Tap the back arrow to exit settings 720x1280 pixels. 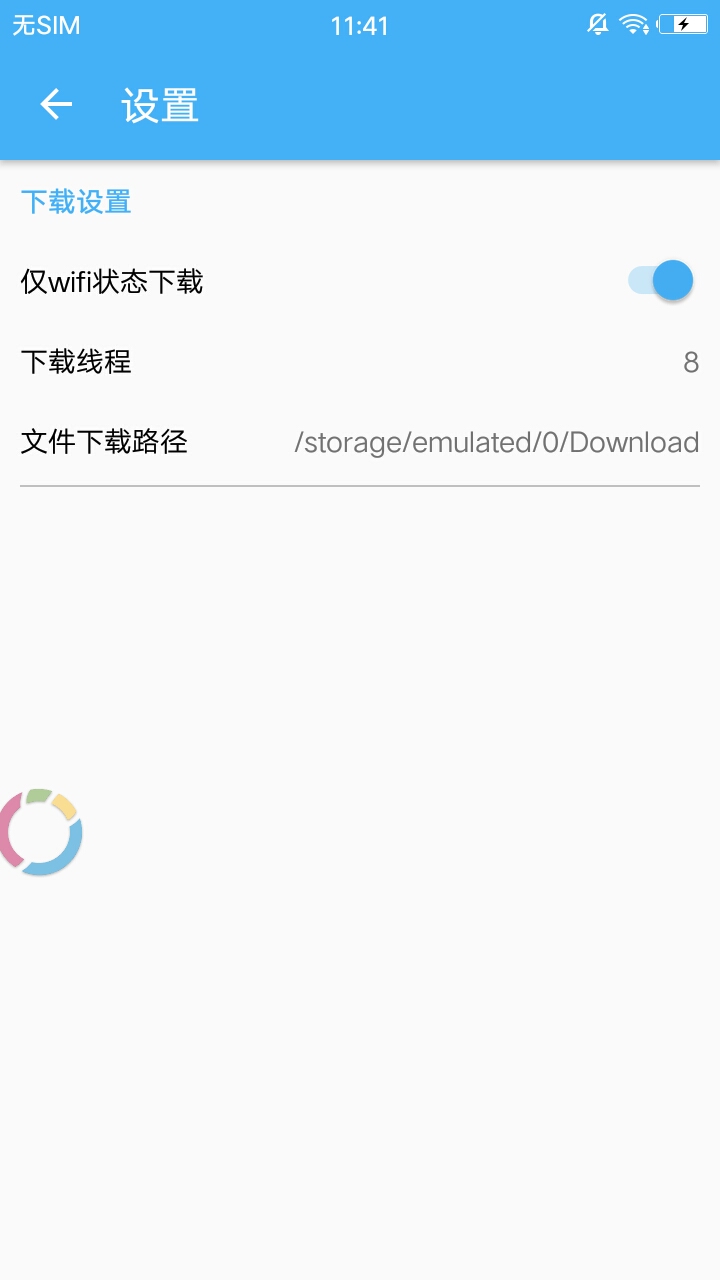[55, 104]
